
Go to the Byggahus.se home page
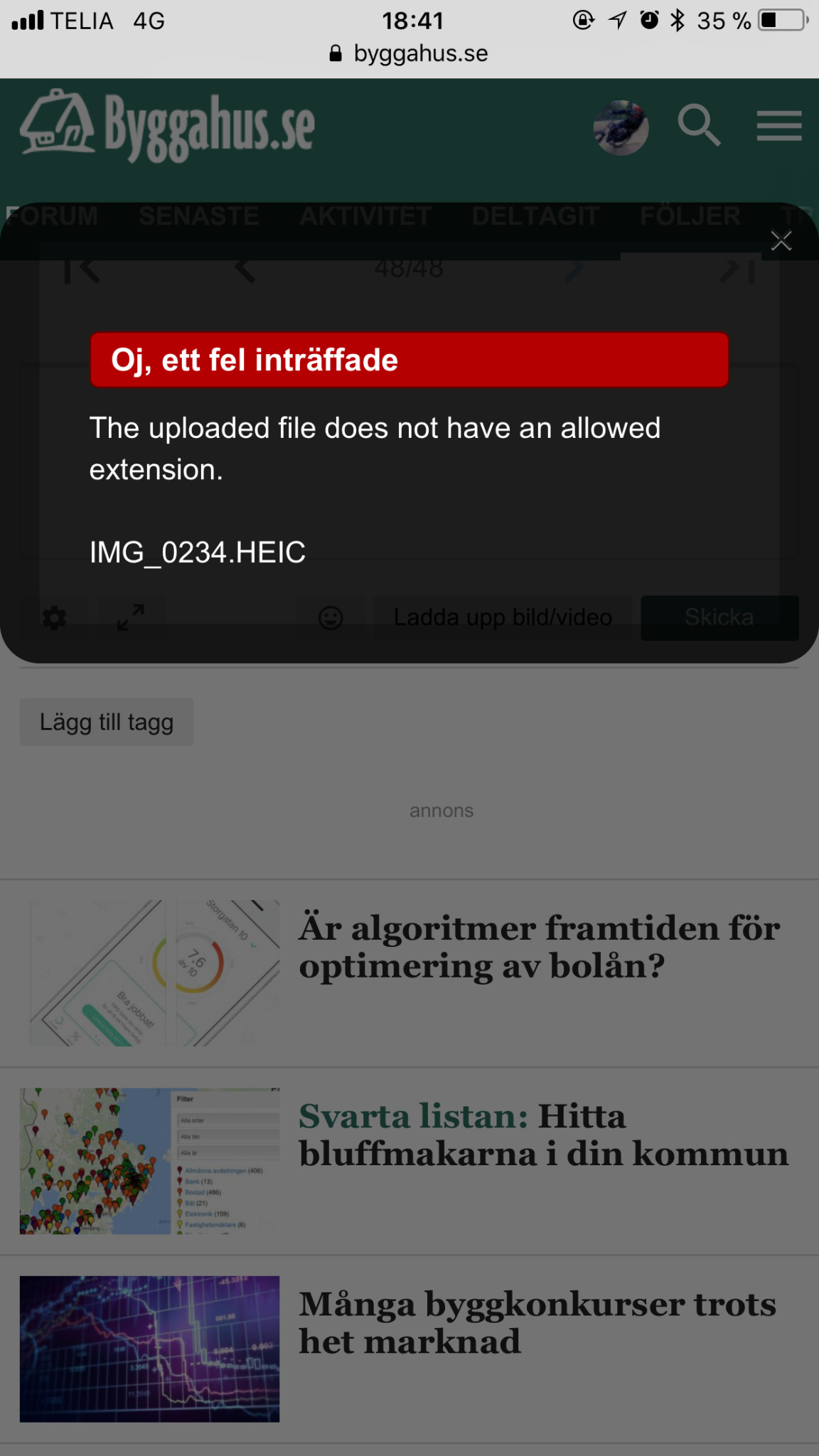click(x=168, y=127)
